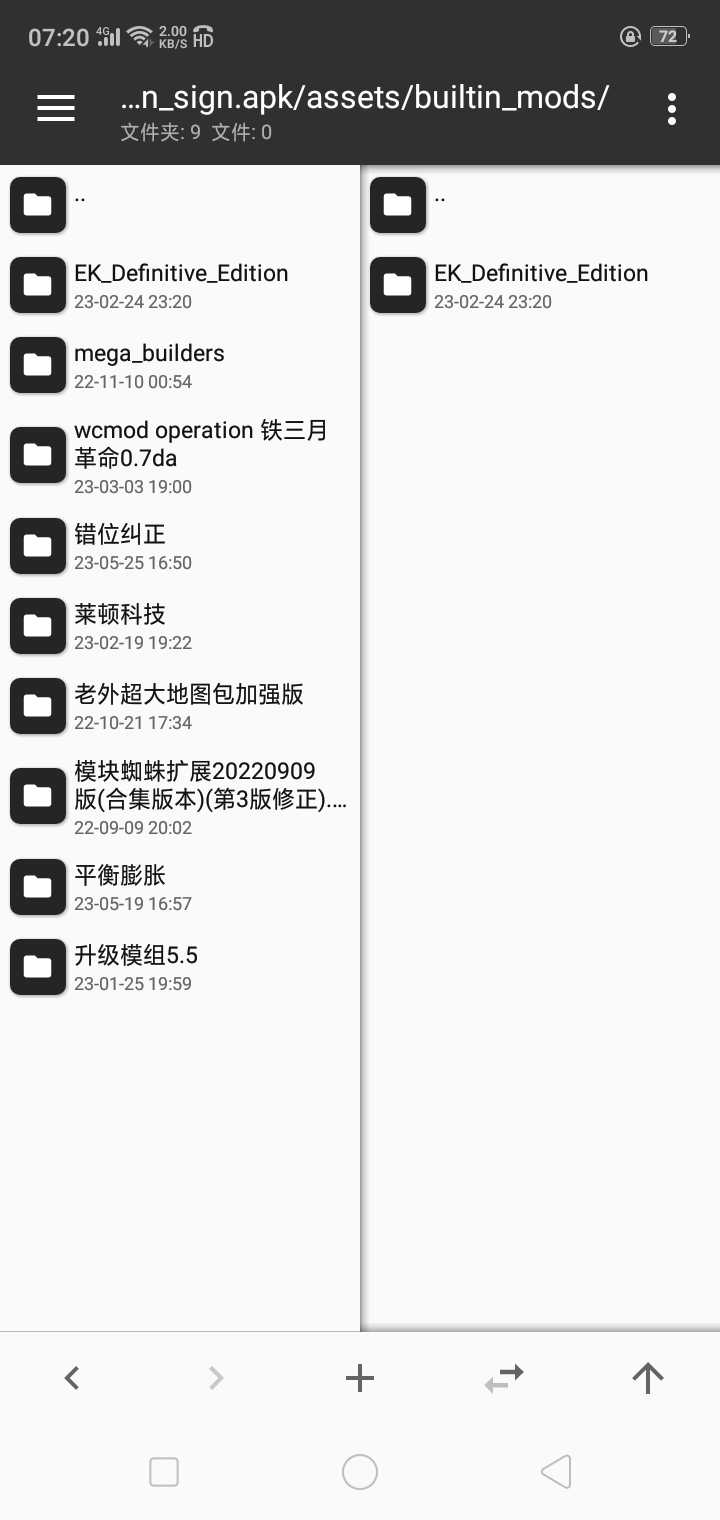The image size is (720, 1520).
Task: Tap the up arrow to go up
Action: pos(648,1378)
